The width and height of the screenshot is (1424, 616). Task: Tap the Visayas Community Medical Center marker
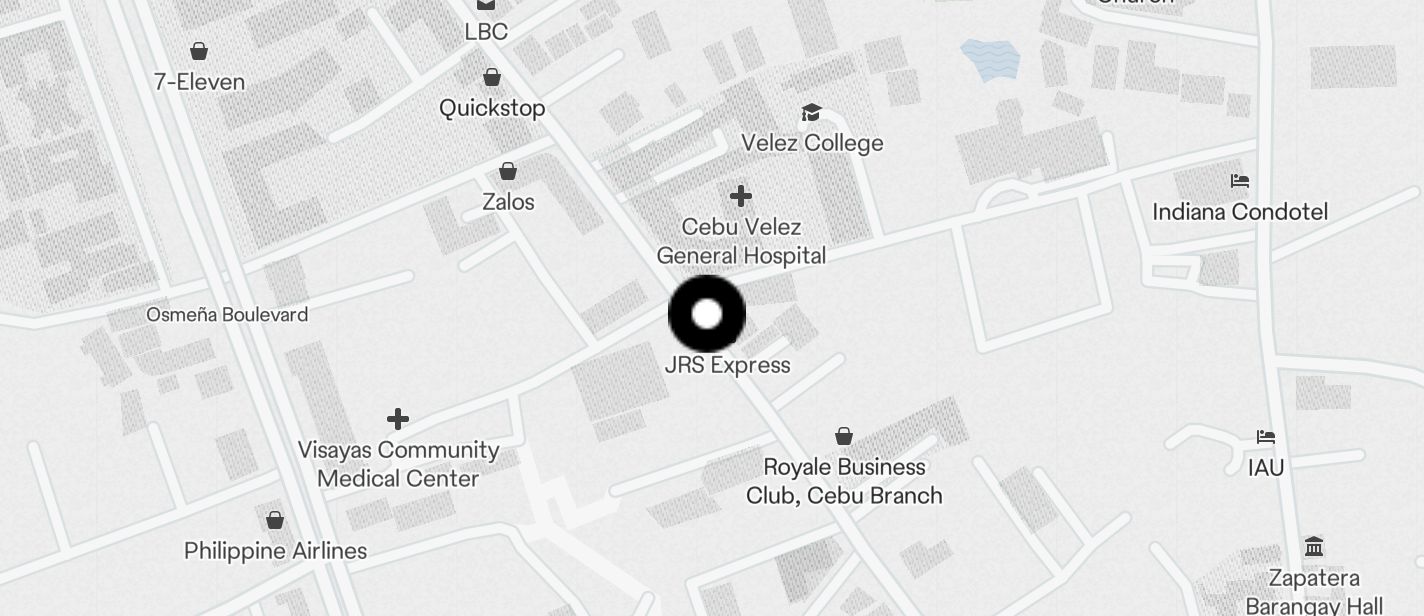click(398, 418)
